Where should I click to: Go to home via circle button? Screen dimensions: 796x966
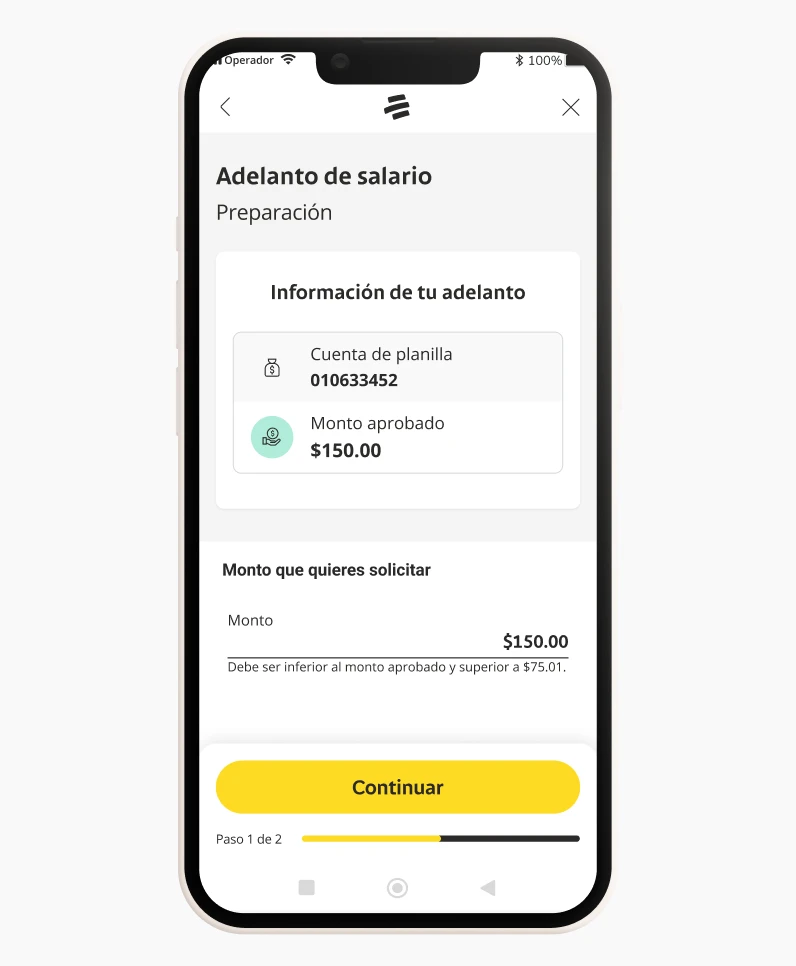pos(397,887)
